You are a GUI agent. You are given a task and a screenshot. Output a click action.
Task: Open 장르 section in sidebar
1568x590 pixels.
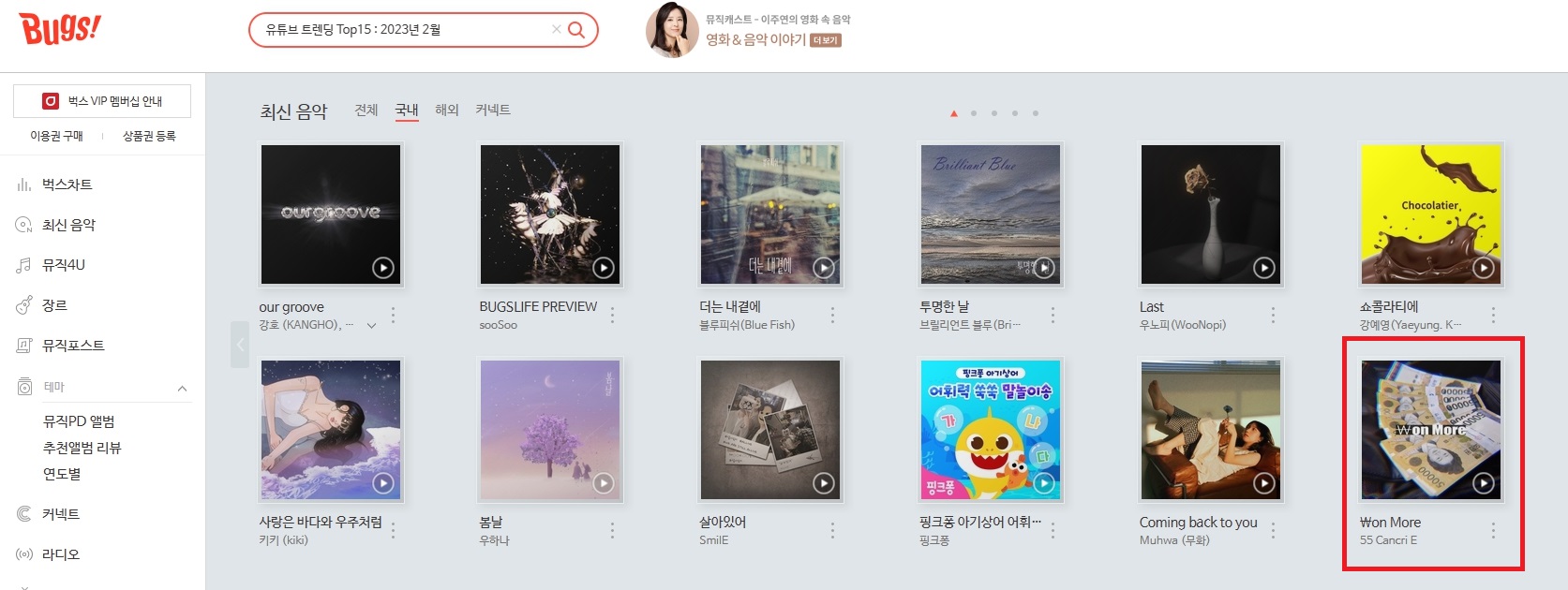(54, 305)
